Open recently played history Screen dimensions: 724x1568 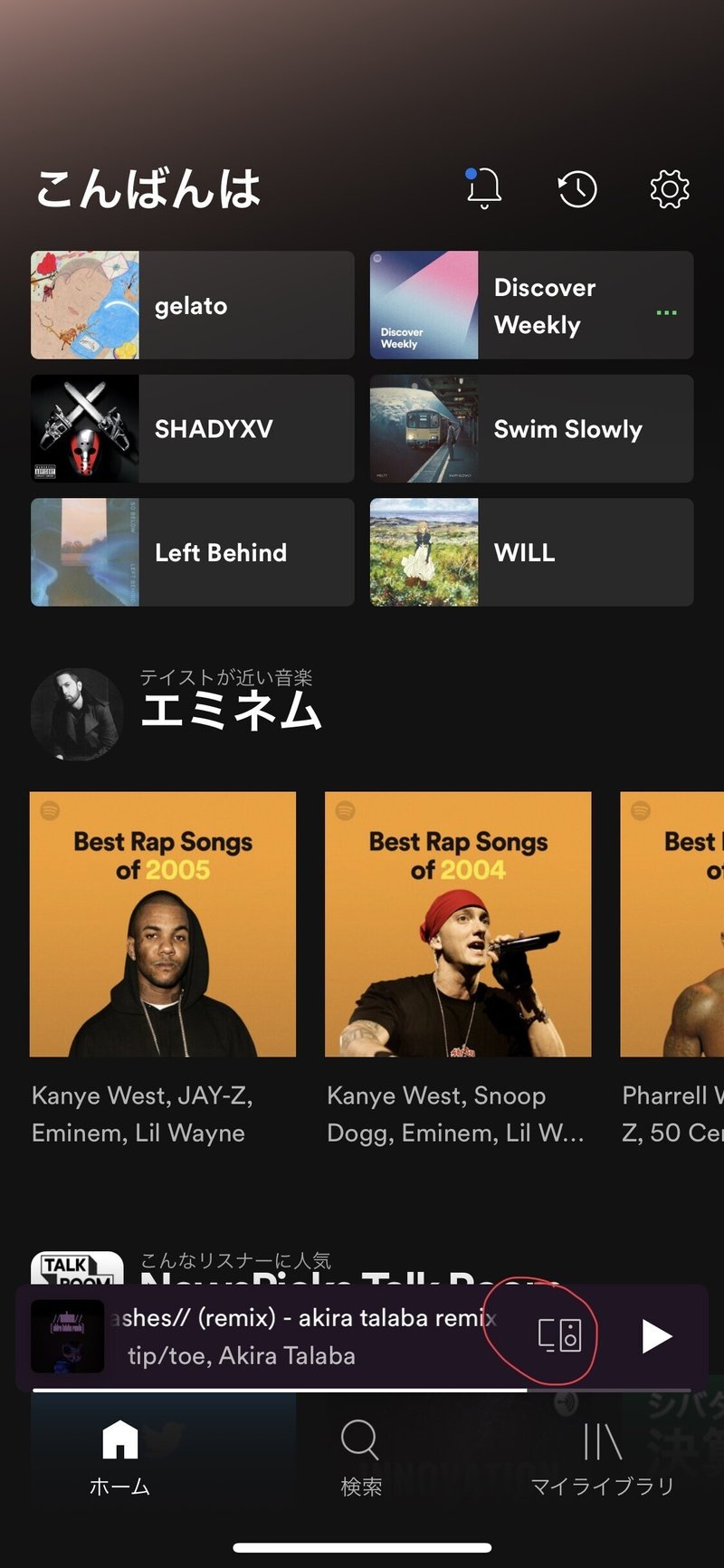pos(577,188)
